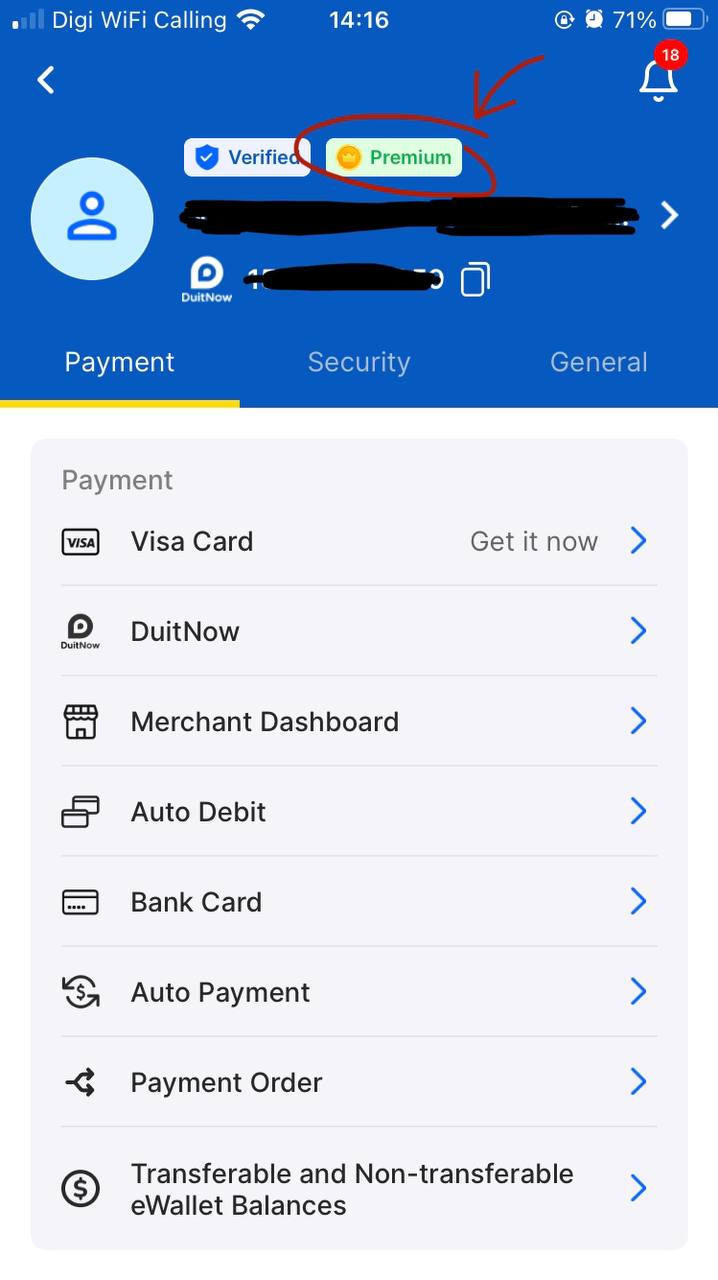Switch to the Security tab
The height and width of the screenshot is (1280, 718).
358,362
